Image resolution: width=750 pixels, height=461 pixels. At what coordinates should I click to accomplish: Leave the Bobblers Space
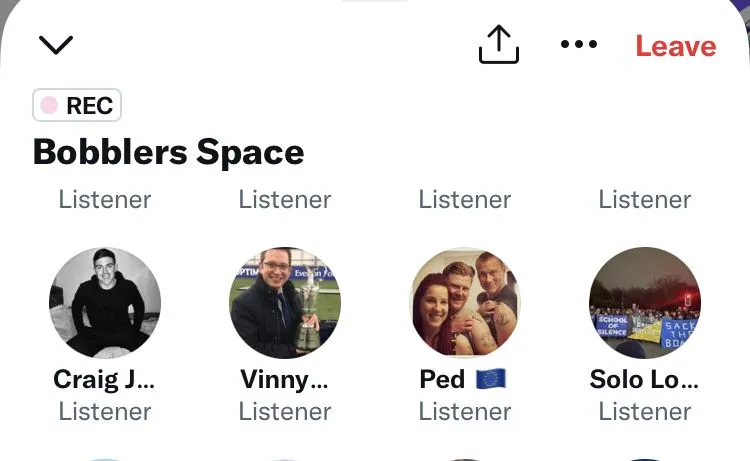tap(675, 46)
